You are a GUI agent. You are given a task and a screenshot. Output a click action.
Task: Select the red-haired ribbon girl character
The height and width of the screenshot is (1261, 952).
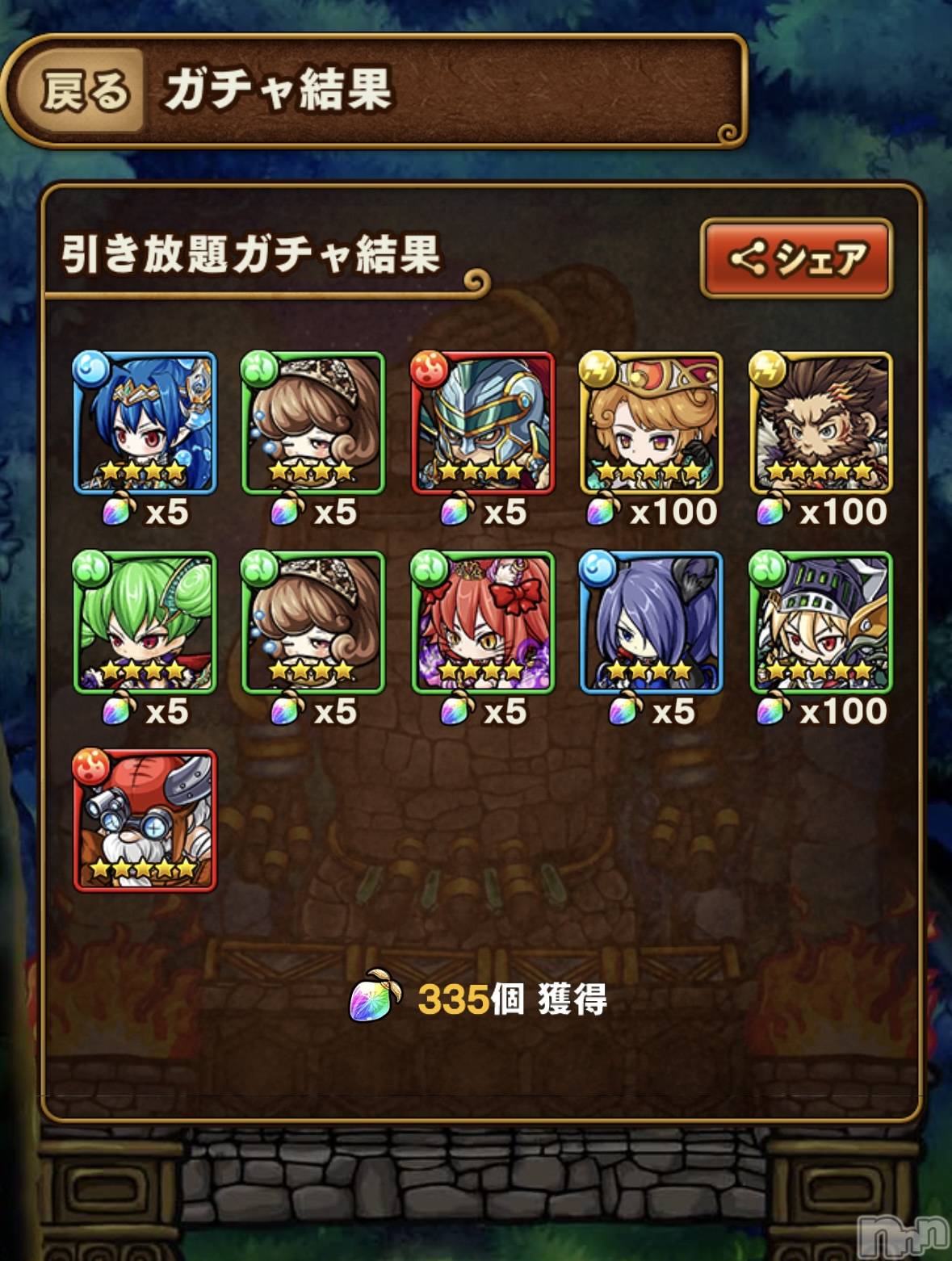click(482, 622)
